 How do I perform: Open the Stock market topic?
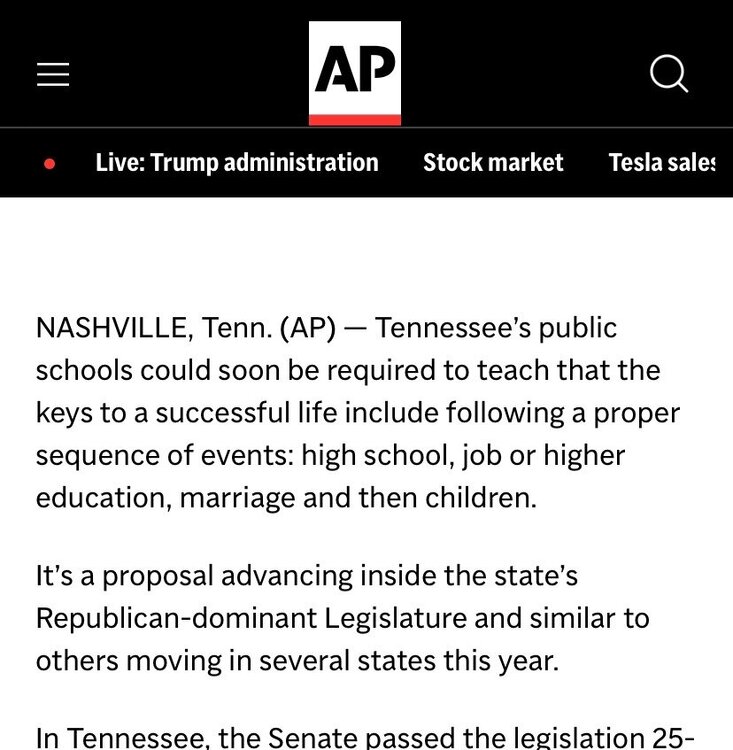pyautogui.click(x=493, y=162)
